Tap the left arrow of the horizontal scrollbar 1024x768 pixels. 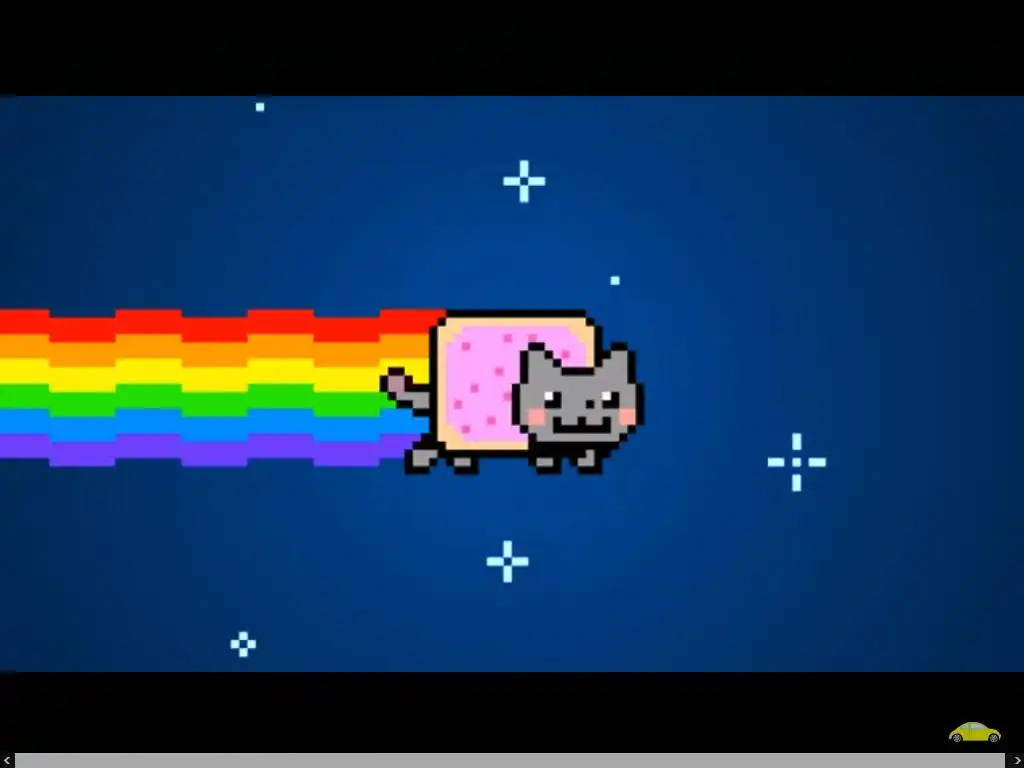click(x=7, y=761)
